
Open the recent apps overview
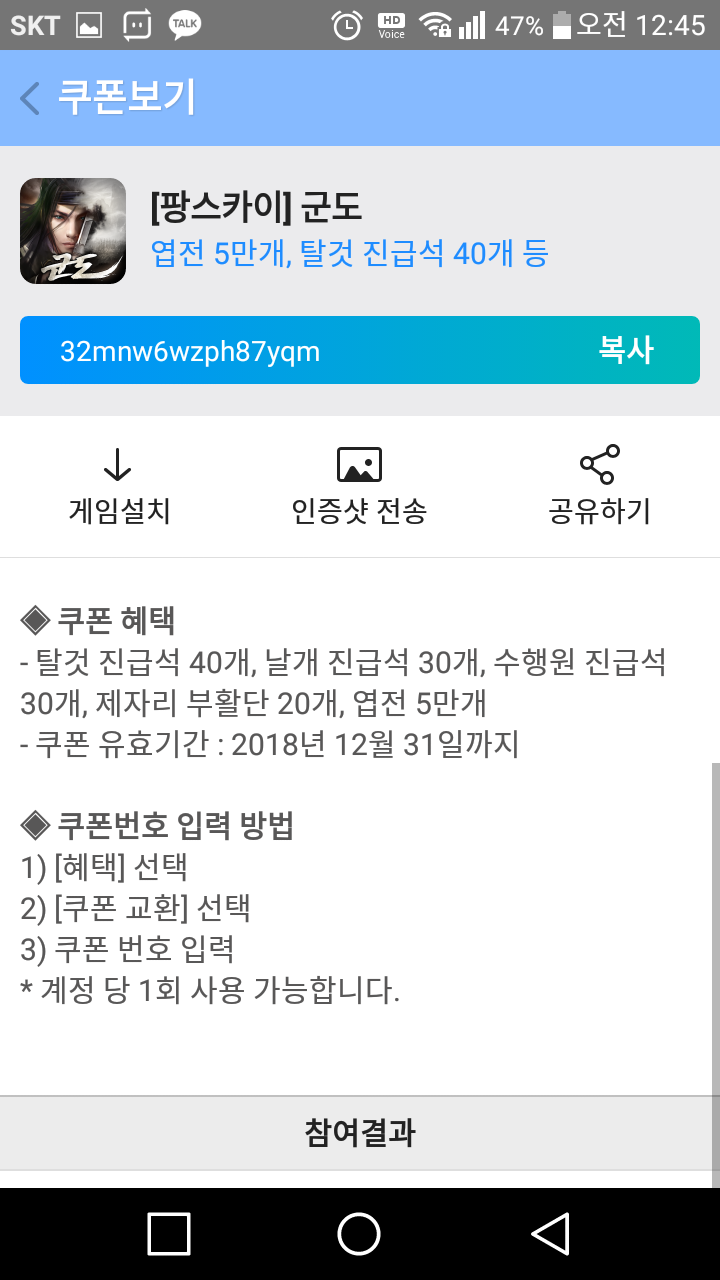[x=169, y=1233]
